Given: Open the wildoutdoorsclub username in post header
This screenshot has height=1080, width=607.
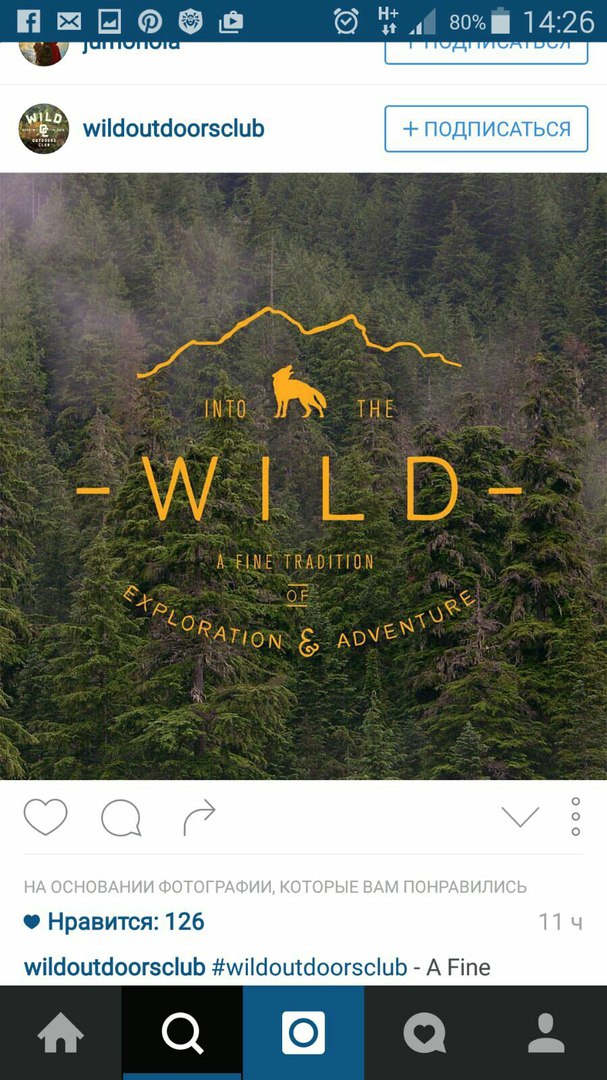Looking at the screenshot, I should (173, 129).
